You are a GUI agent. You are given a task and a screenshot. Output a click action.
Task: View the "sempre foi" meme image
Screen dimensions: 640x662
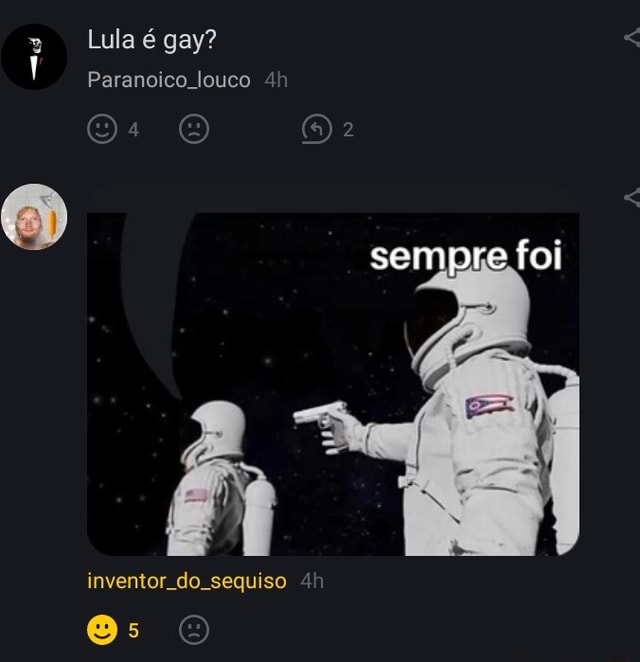pos(333,384)
